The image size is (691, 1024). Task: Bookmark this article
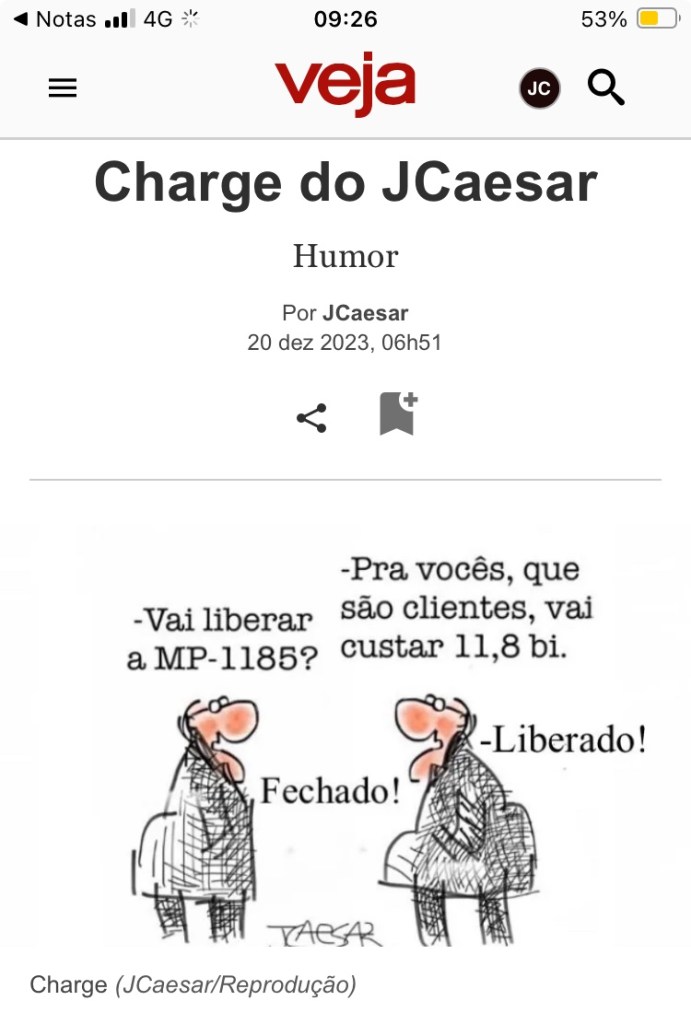click(397, 414)
